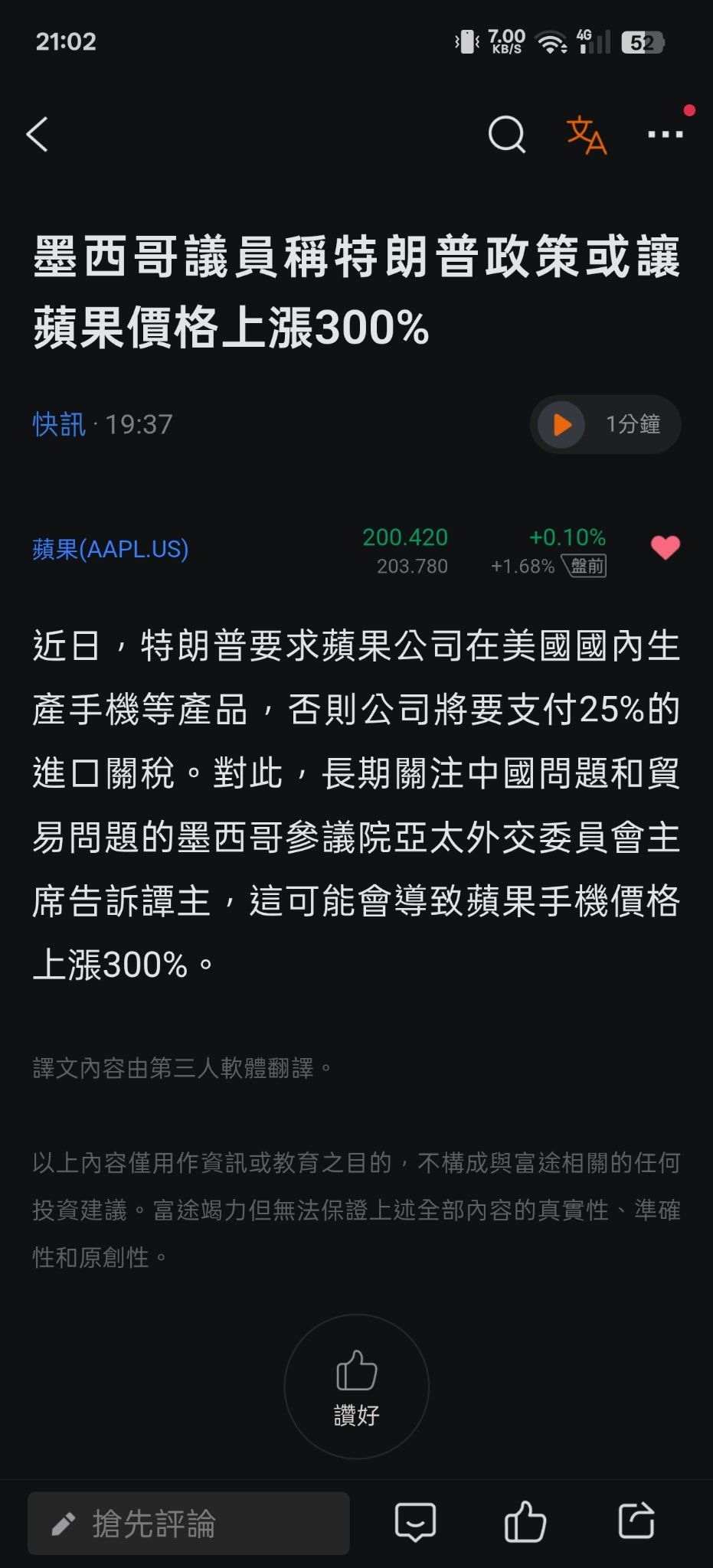Toggle the heart for AAPL
Viewport: 713px width, 1568px height.
tap(665, 547)
